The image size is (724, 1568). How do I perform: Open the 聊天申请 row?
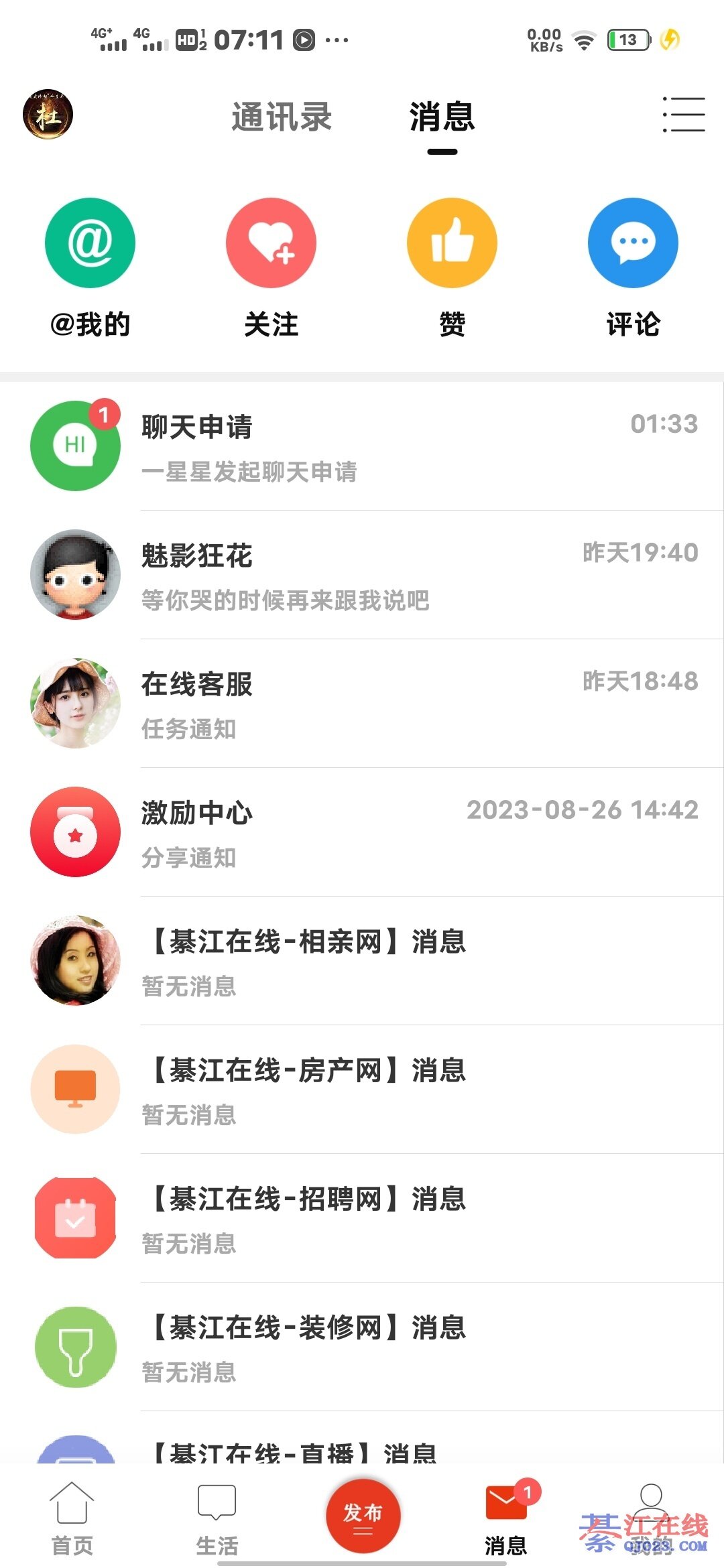coord(362,446)
